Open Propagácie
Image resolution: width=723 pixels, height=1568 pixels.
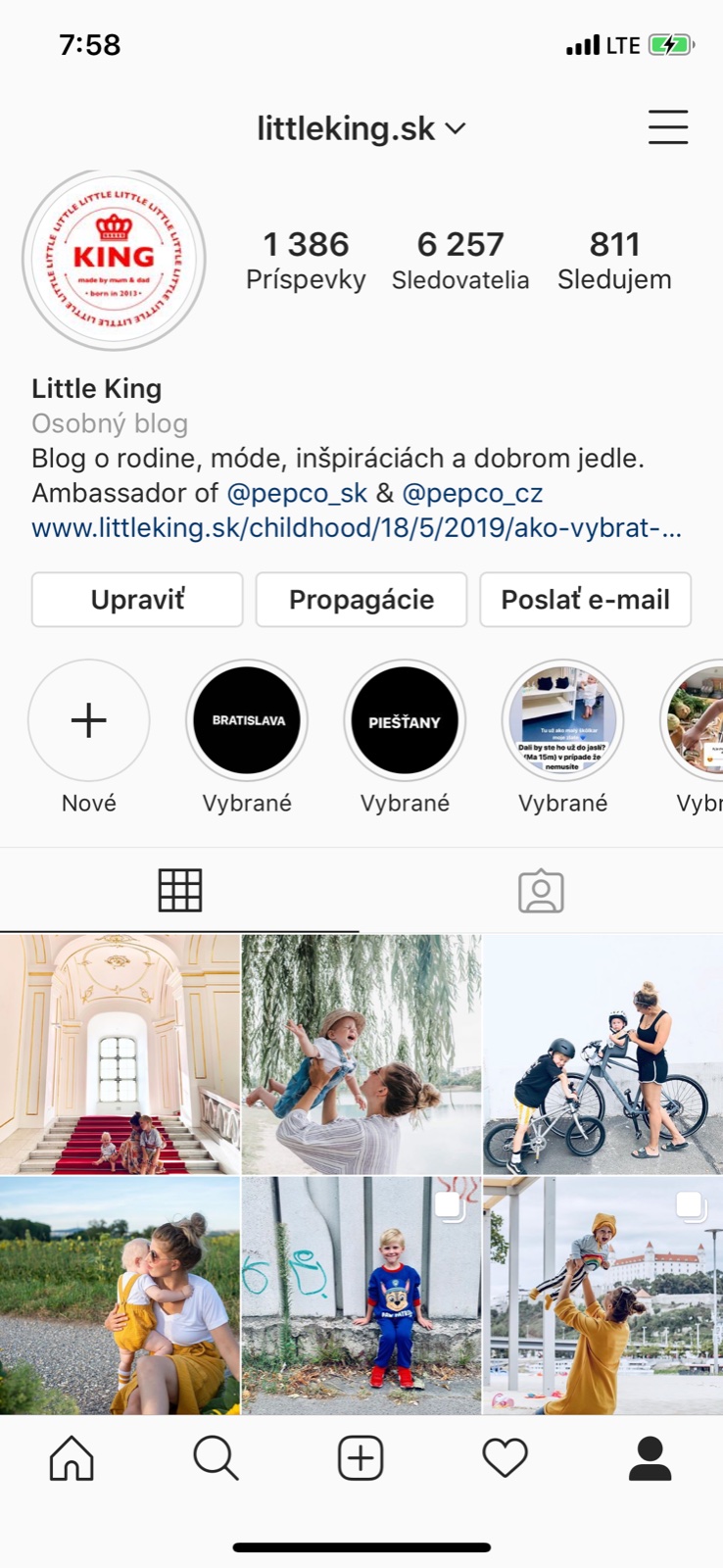coord(361,600)
